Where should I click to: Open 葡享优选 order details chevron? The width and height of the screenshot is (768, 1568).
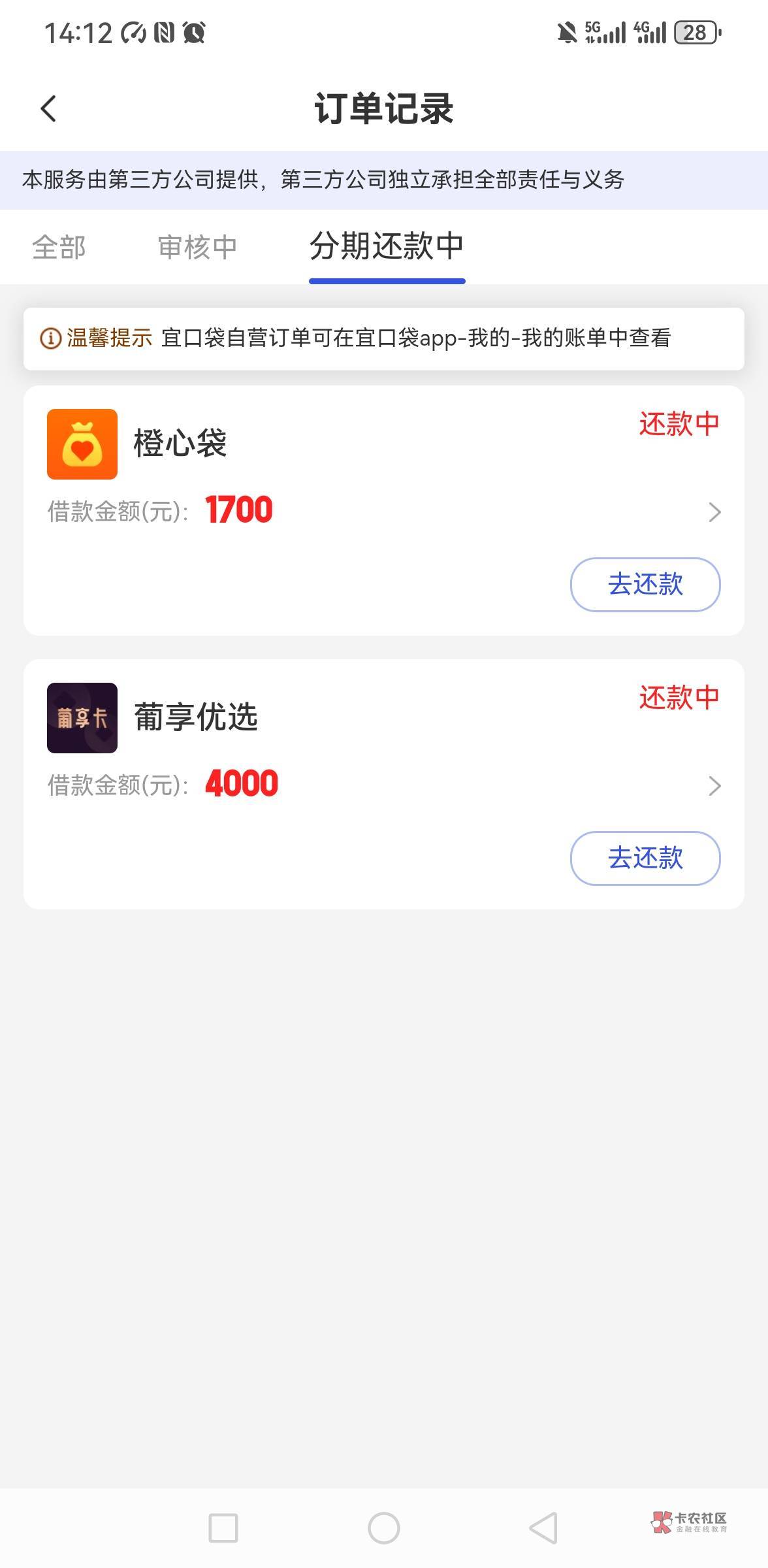tap(714, 786)
